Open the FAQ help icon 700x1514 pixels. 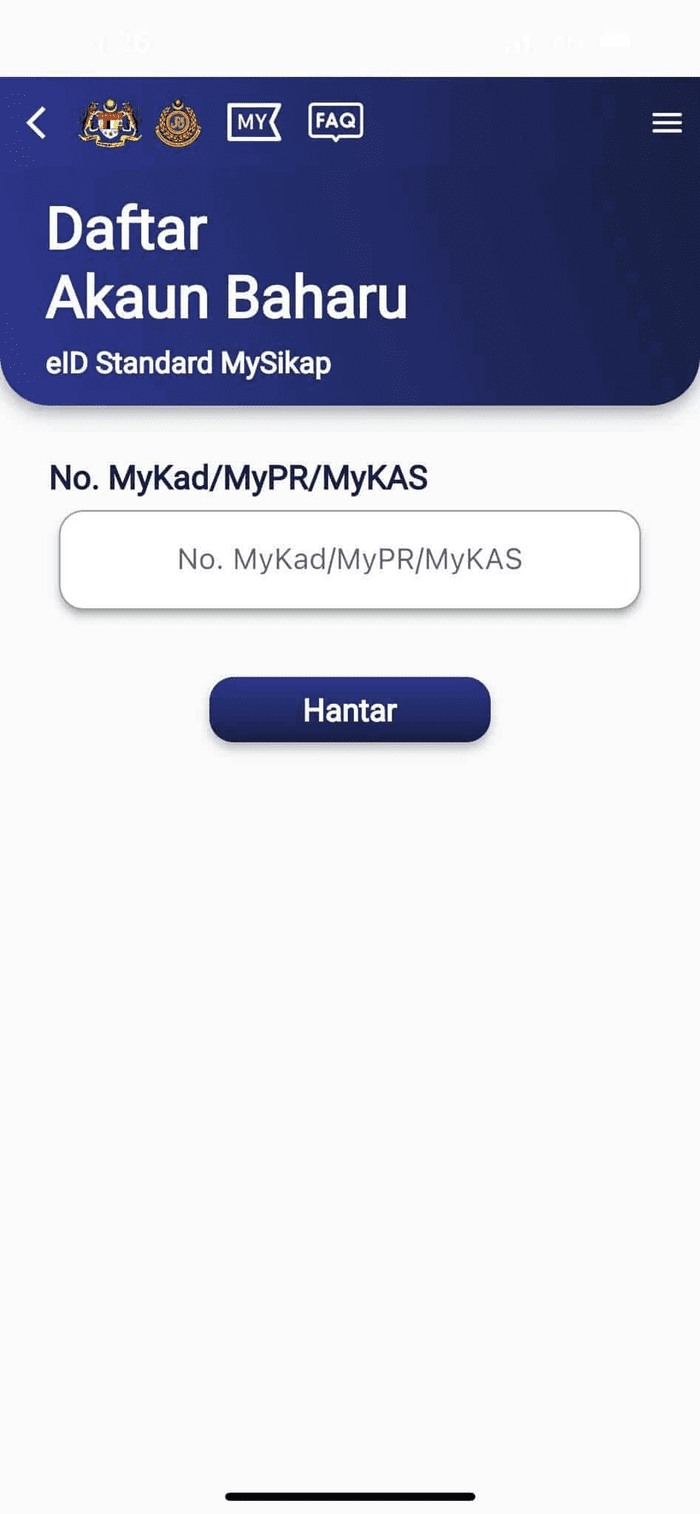point(335,122)
